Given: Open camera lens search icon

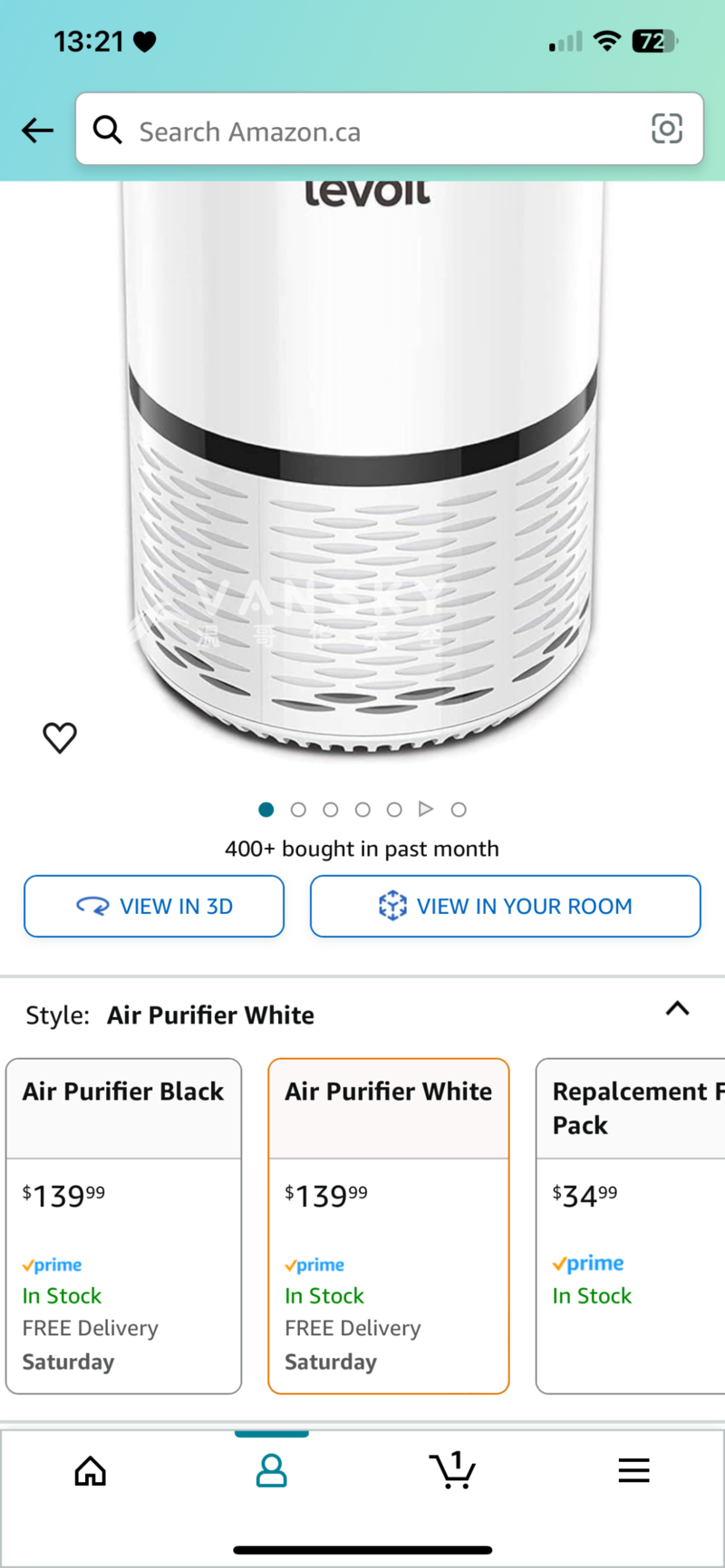Looking at the screenshot, I should click(666, 130).
